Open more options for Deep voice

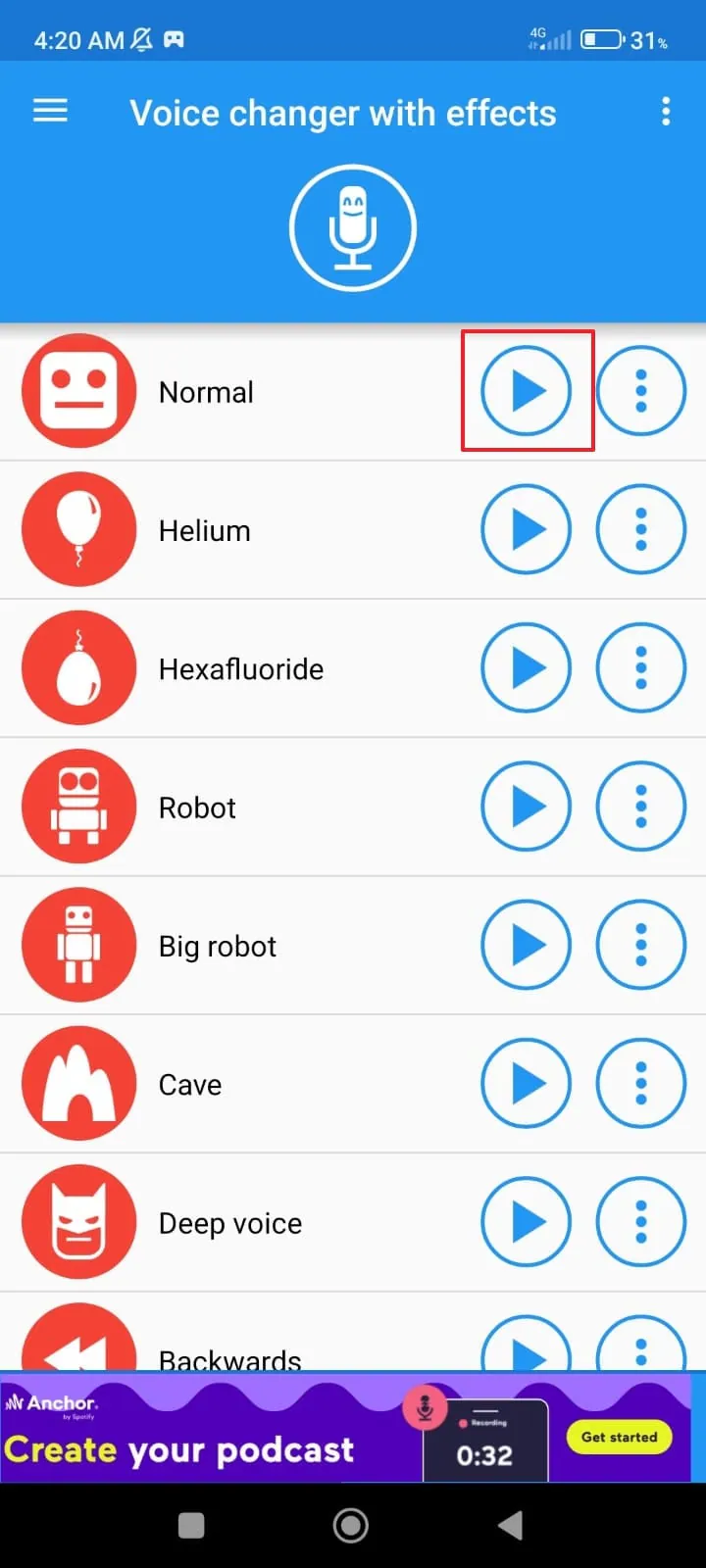pos(641,1223)
